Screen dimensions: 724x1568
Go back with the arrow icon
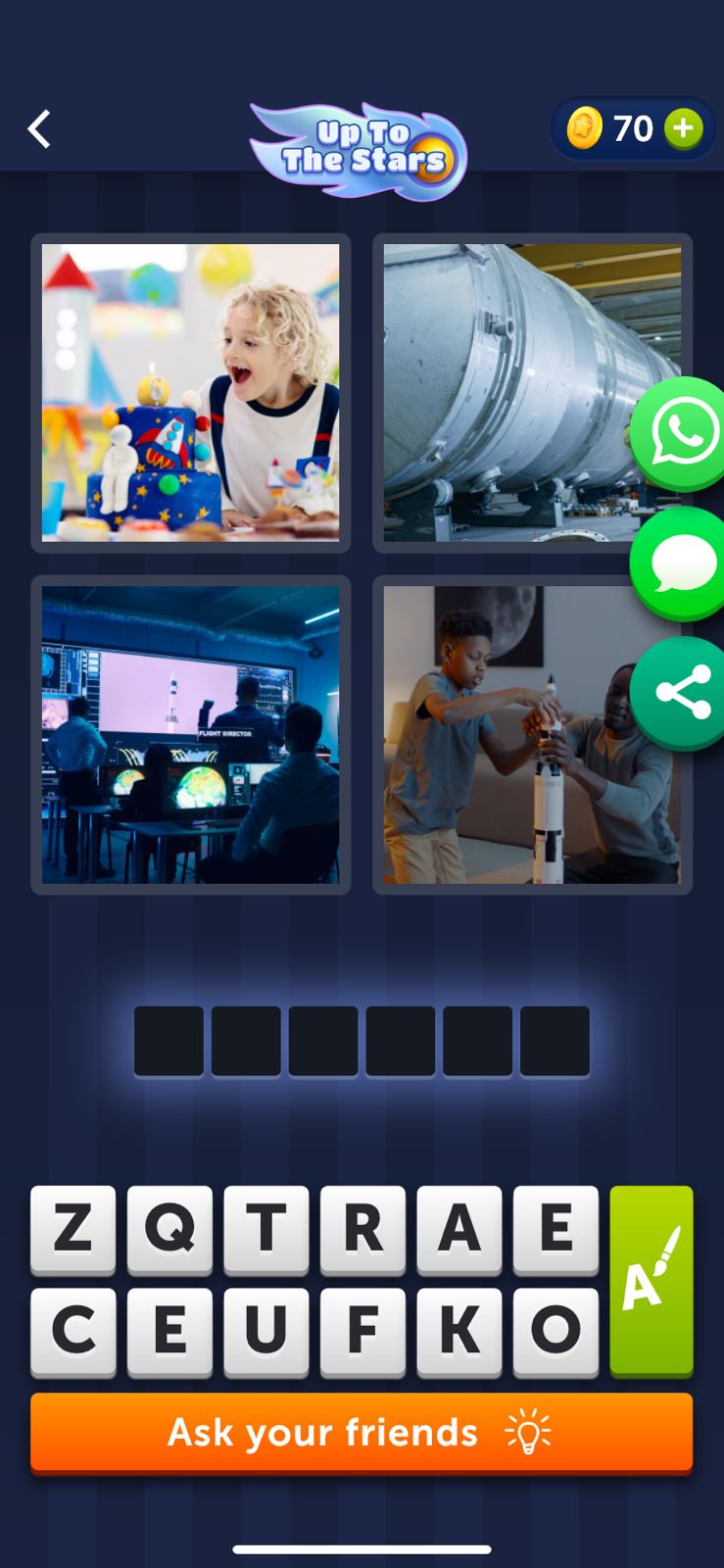point(39,128)
